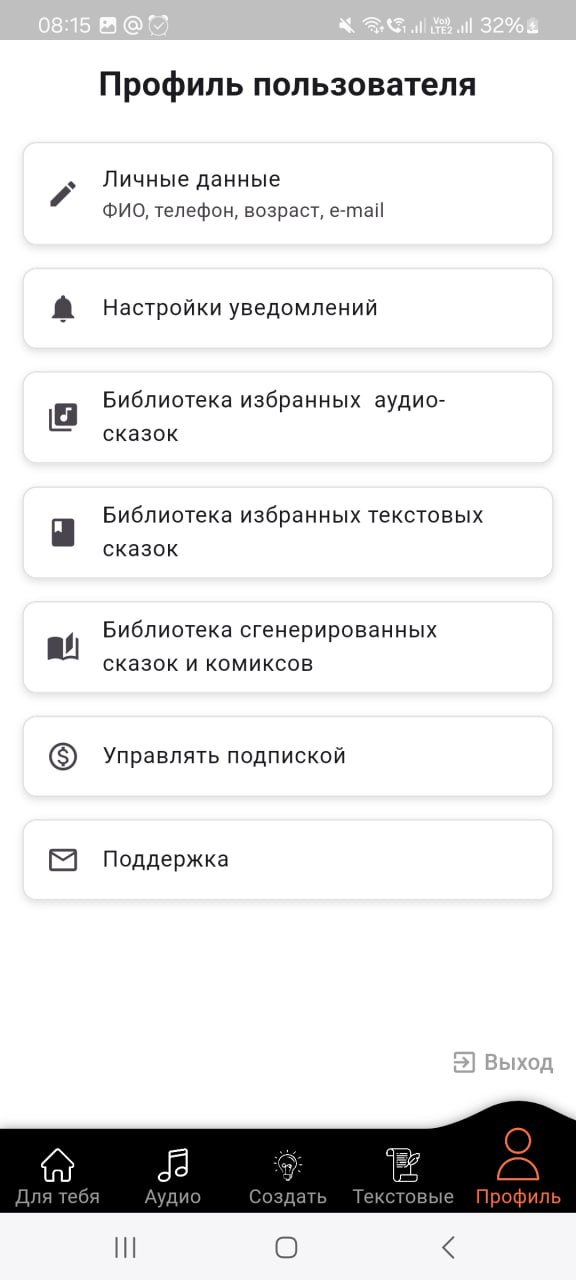
Task: Log out with the Выход button
Action: pyautogui.click(x=503, y=1062)
